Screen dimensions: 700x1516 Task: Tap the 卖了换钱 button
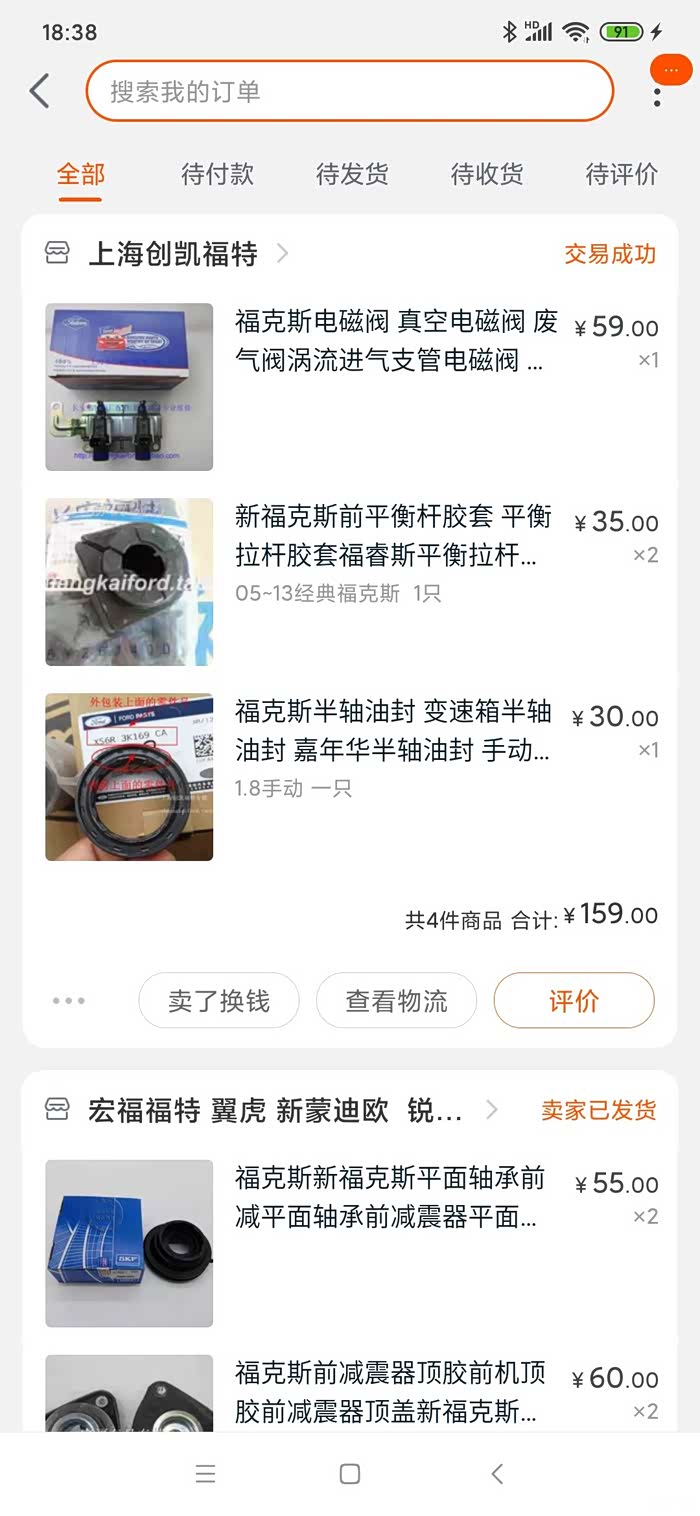click(x=219, y=1001)
